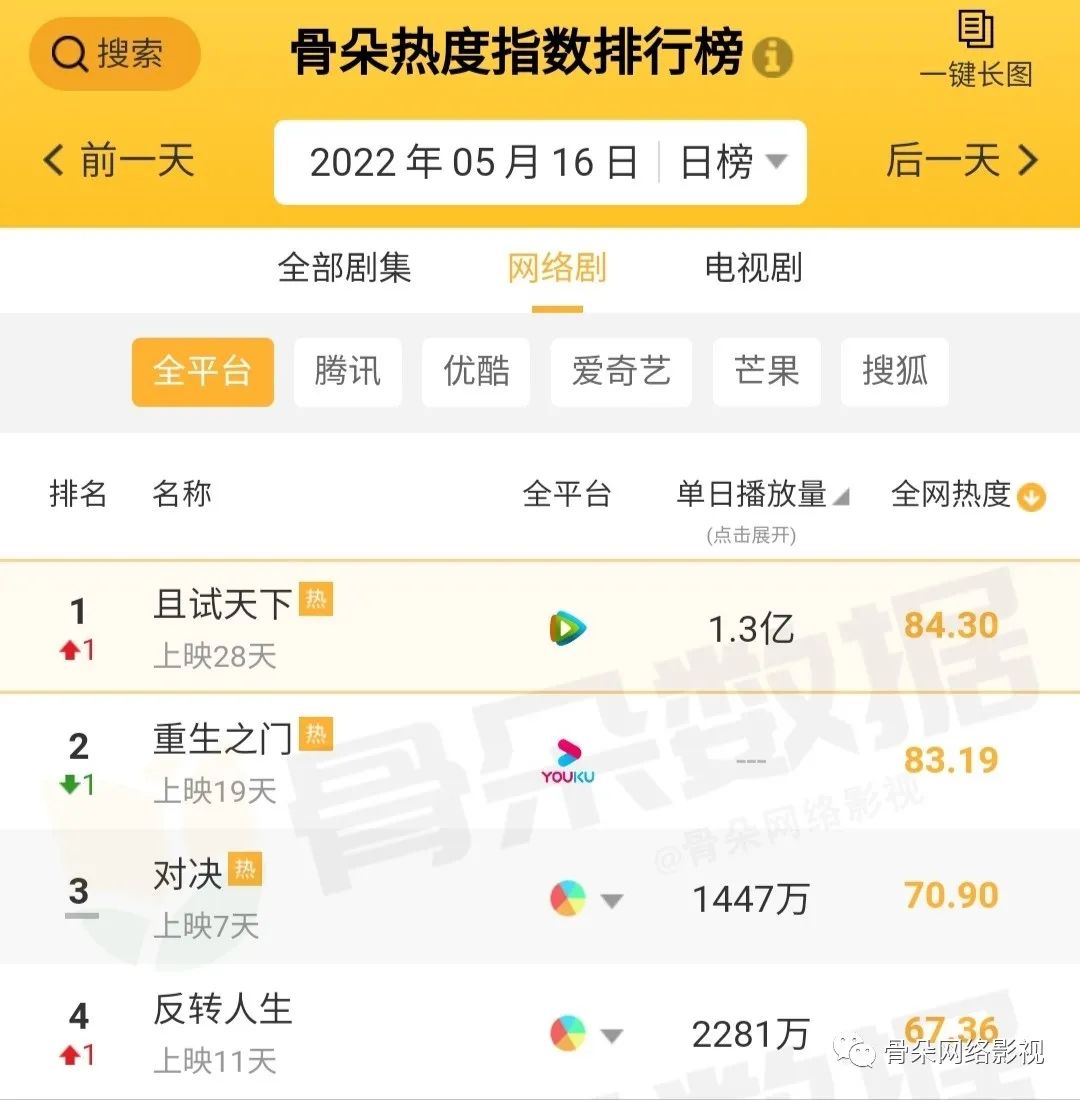Open the date picker showing 2022年05月16日

tap(473, 162)
